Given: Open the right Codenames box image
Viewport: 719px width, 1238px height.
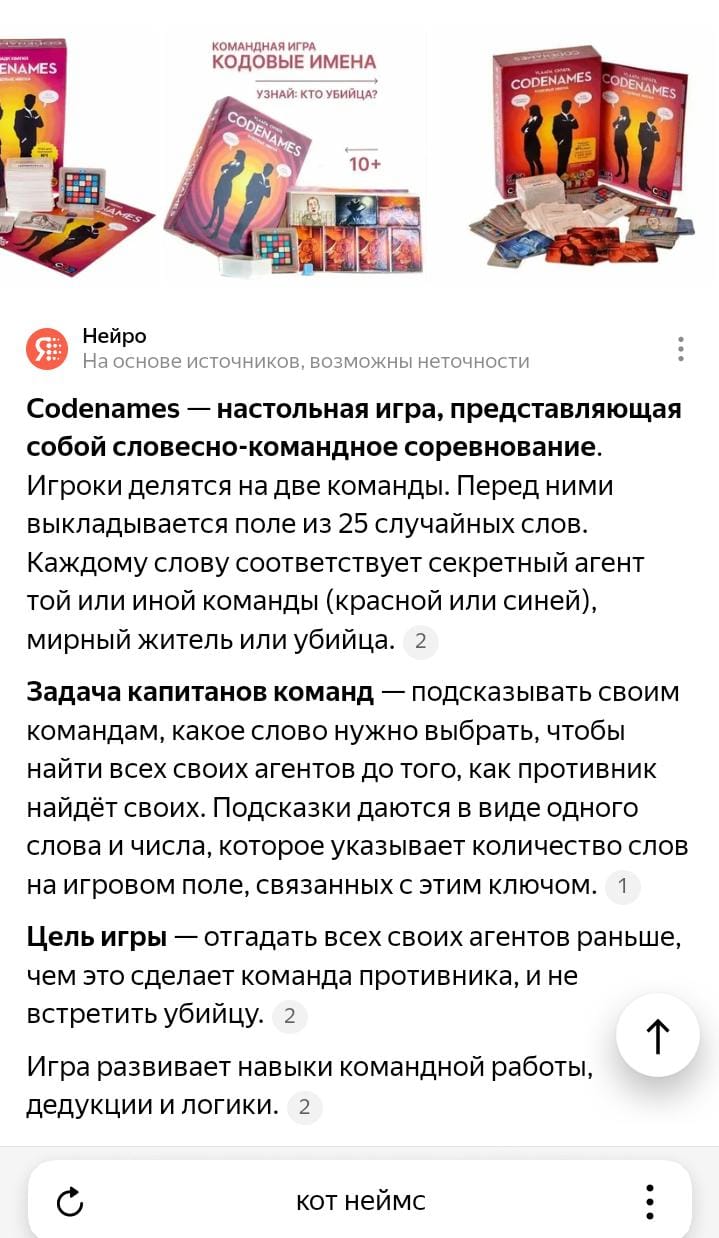Looking at the screenshot, I should [x=582, y=155].
